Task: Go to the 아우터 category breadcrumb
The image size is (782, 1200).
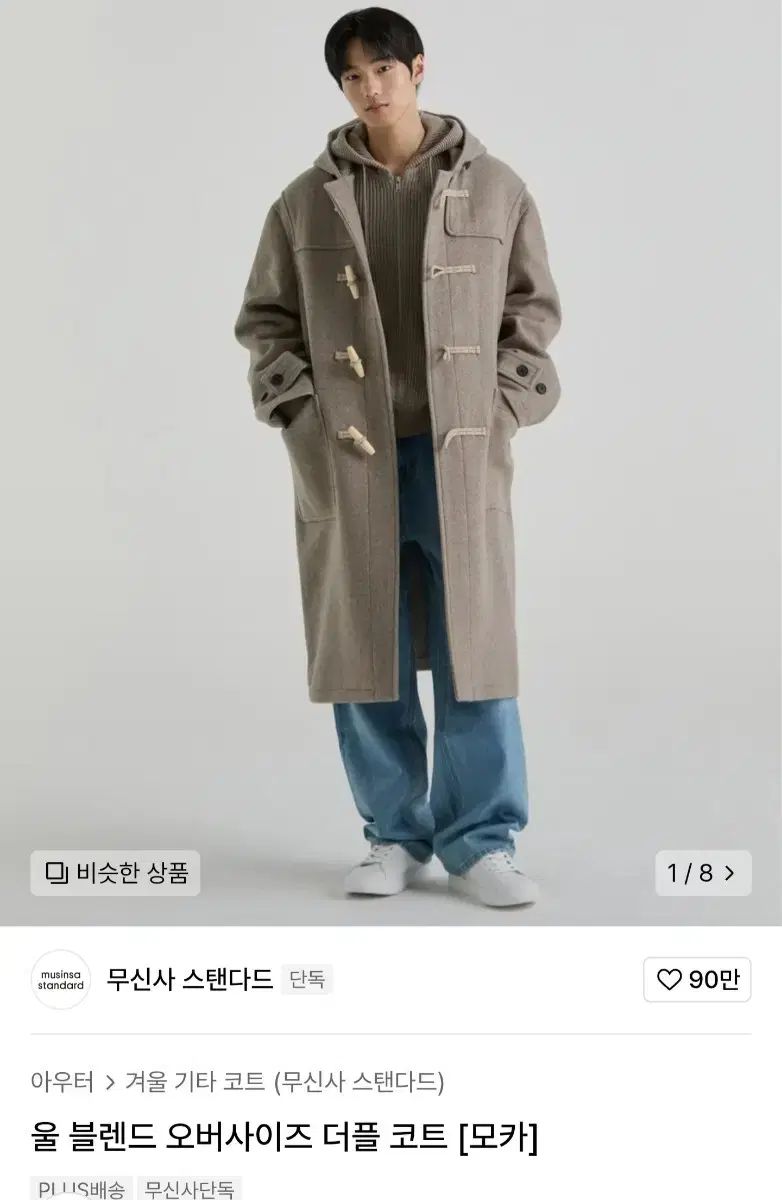Action: (62, 1081)
